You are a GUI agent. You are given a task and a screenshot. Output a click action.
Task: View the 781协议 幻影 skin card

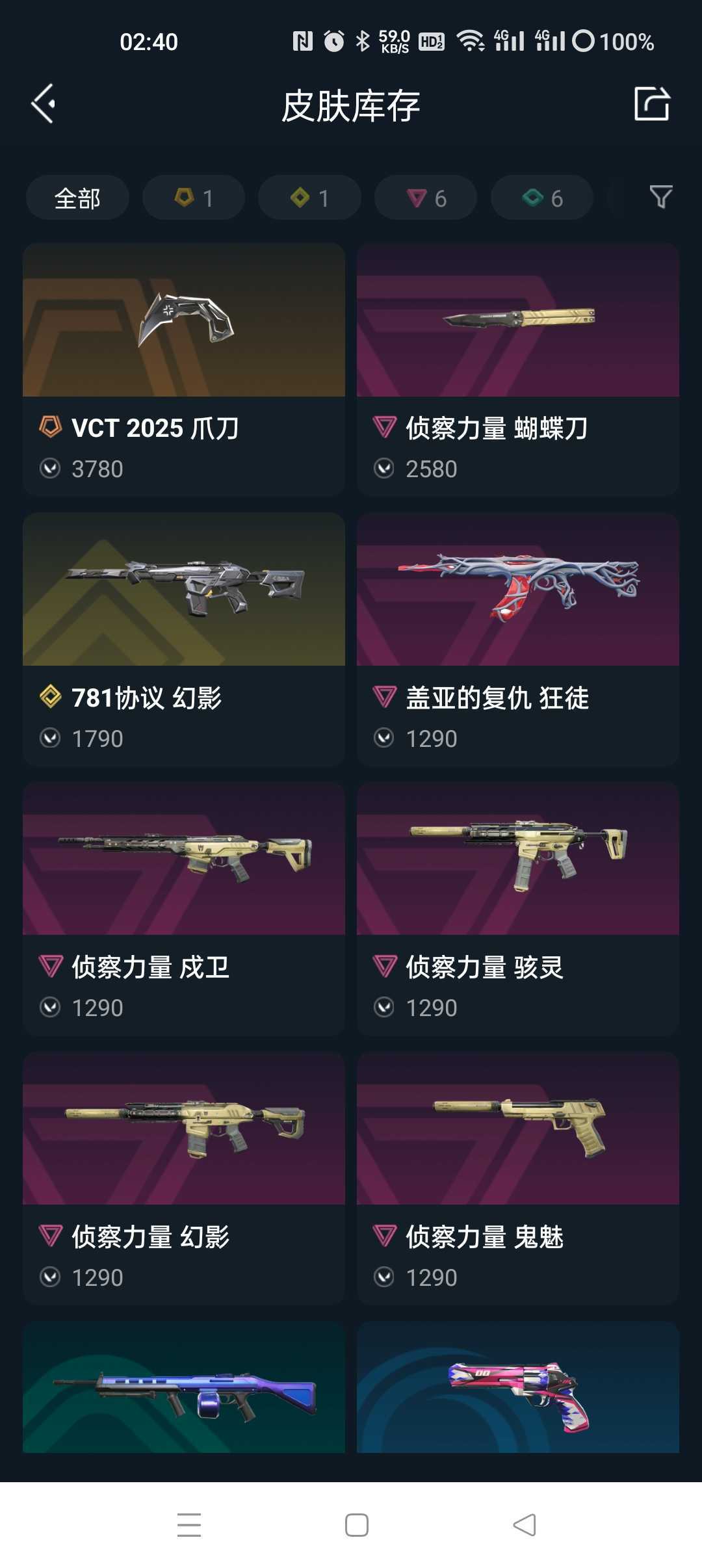[184, 640]
